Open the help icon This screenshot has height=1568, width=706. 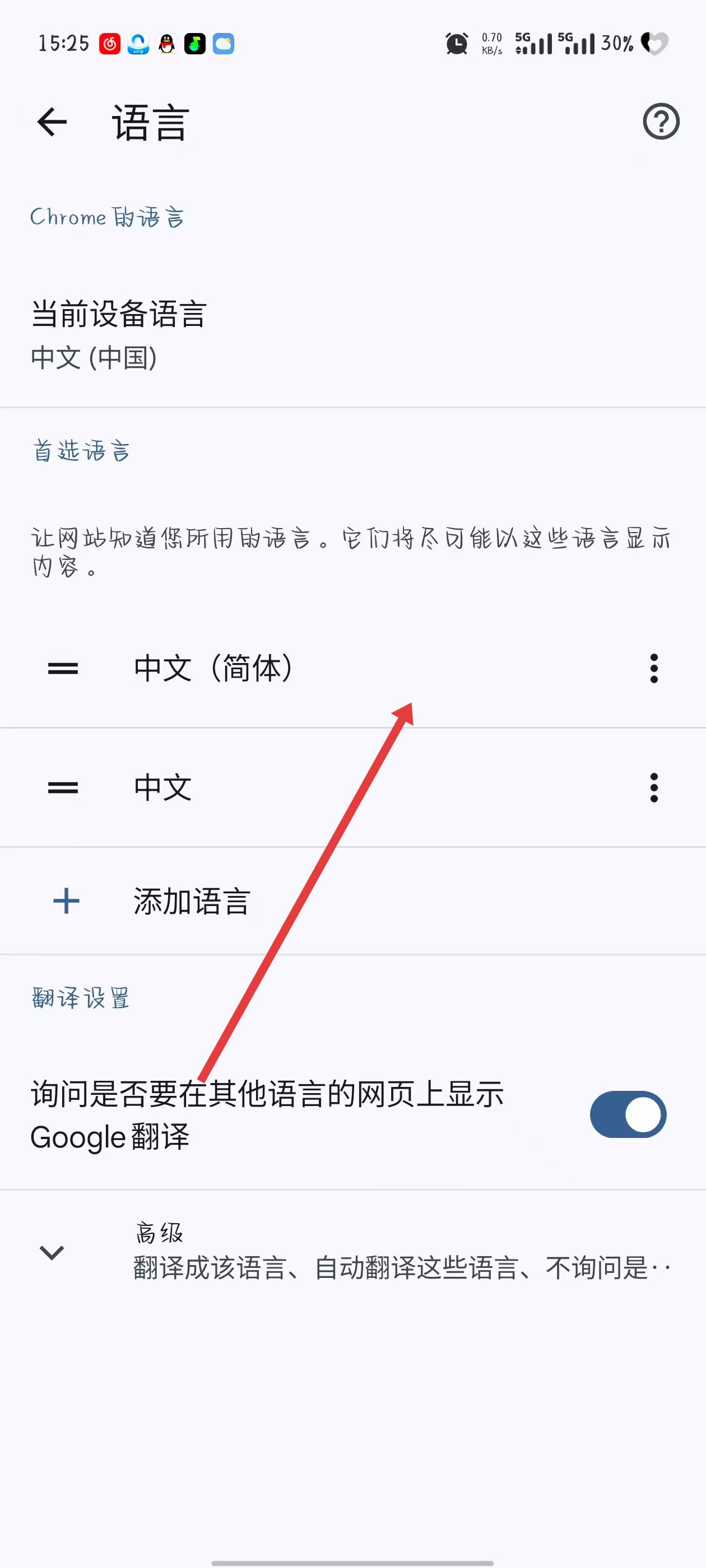(x=660, y=122)
